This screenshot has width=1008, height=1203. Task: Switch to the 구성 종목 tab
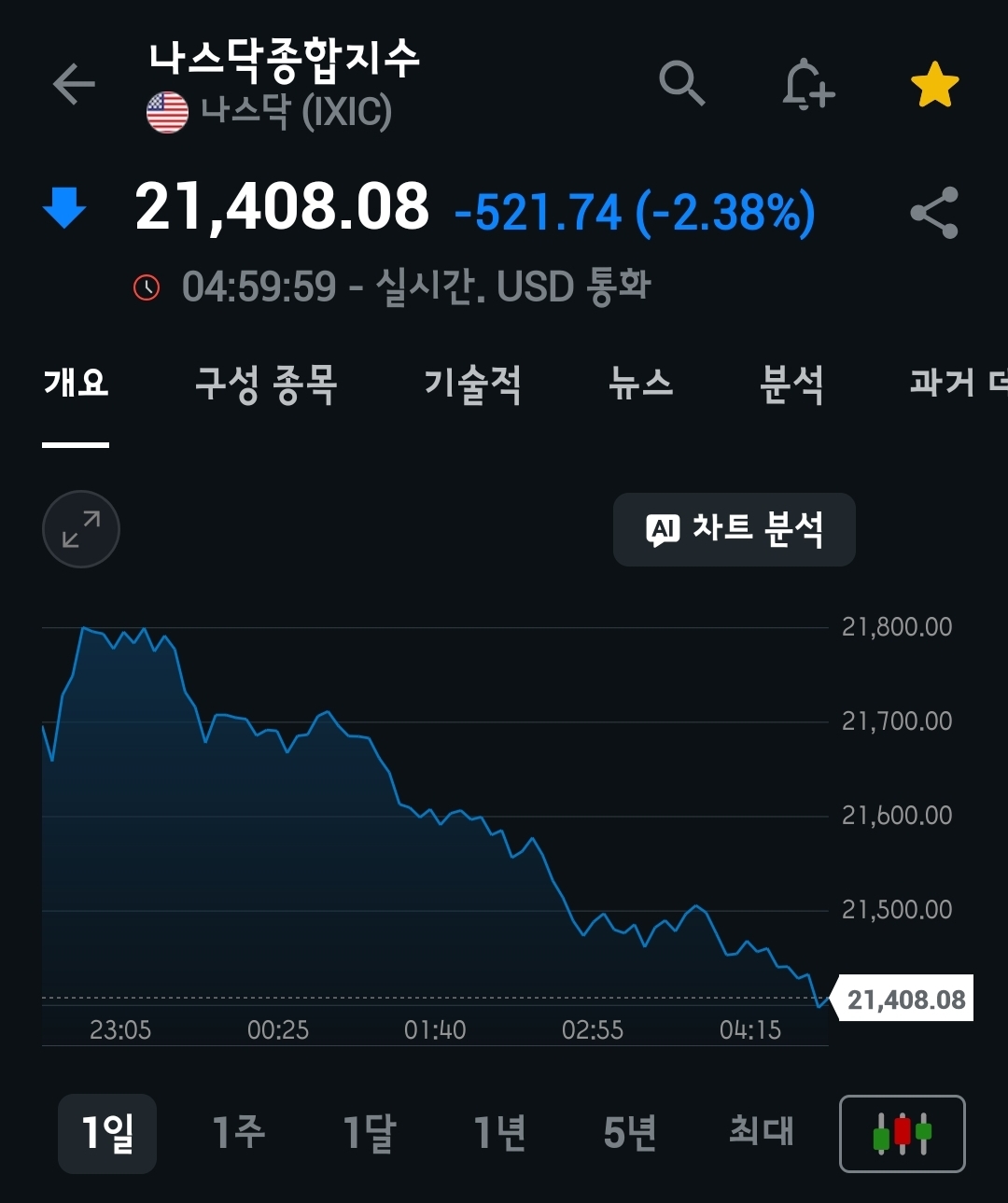point(266,384)
